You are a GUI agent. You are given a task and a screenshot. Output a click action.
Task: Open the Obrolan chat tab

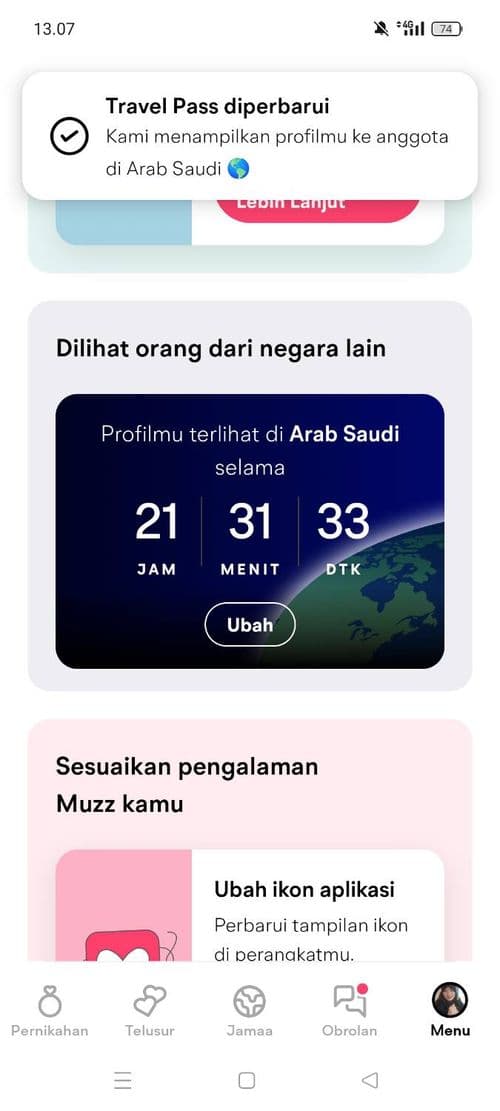pyautogui.click(x=350, y=1011)
